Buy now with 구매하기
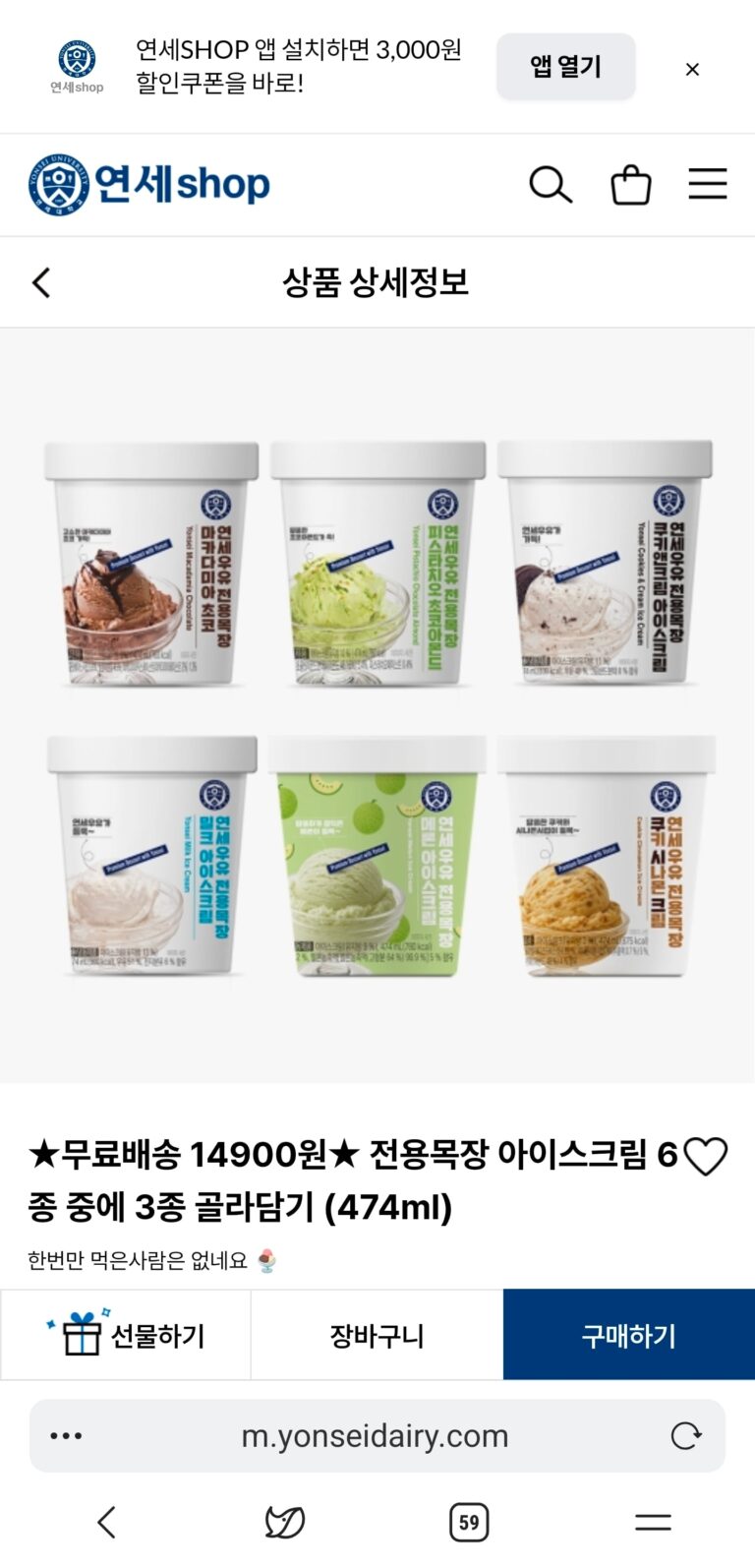The image size is (755, 1568). click(629, 1335)
